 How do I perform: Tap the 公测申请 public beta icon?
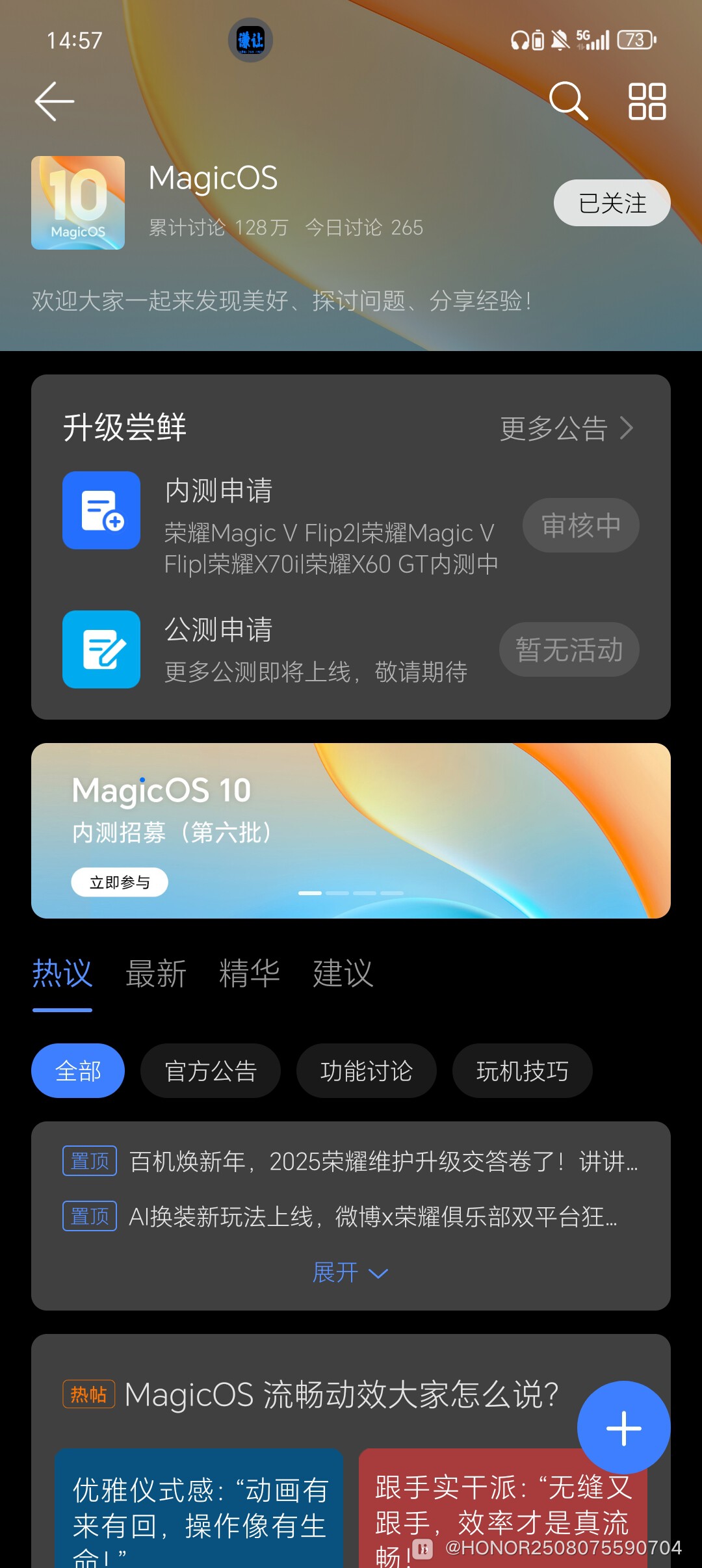101,649
